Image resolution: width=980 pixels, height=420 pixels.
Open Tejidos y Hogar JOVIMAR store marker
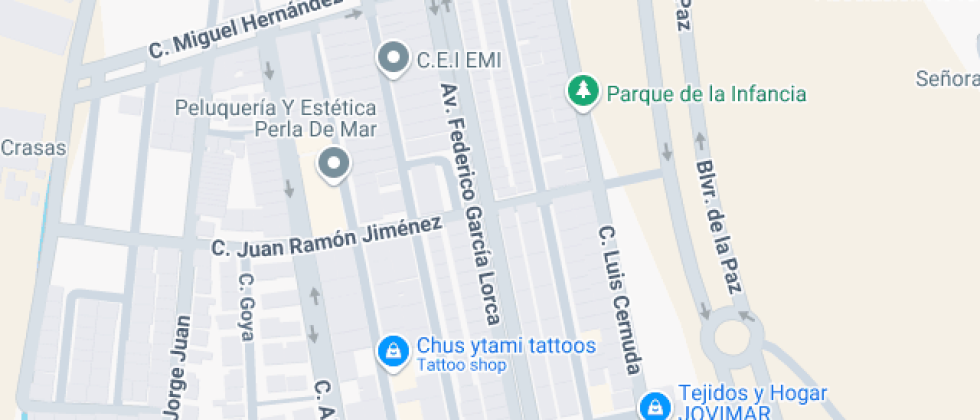pos(655,405)
